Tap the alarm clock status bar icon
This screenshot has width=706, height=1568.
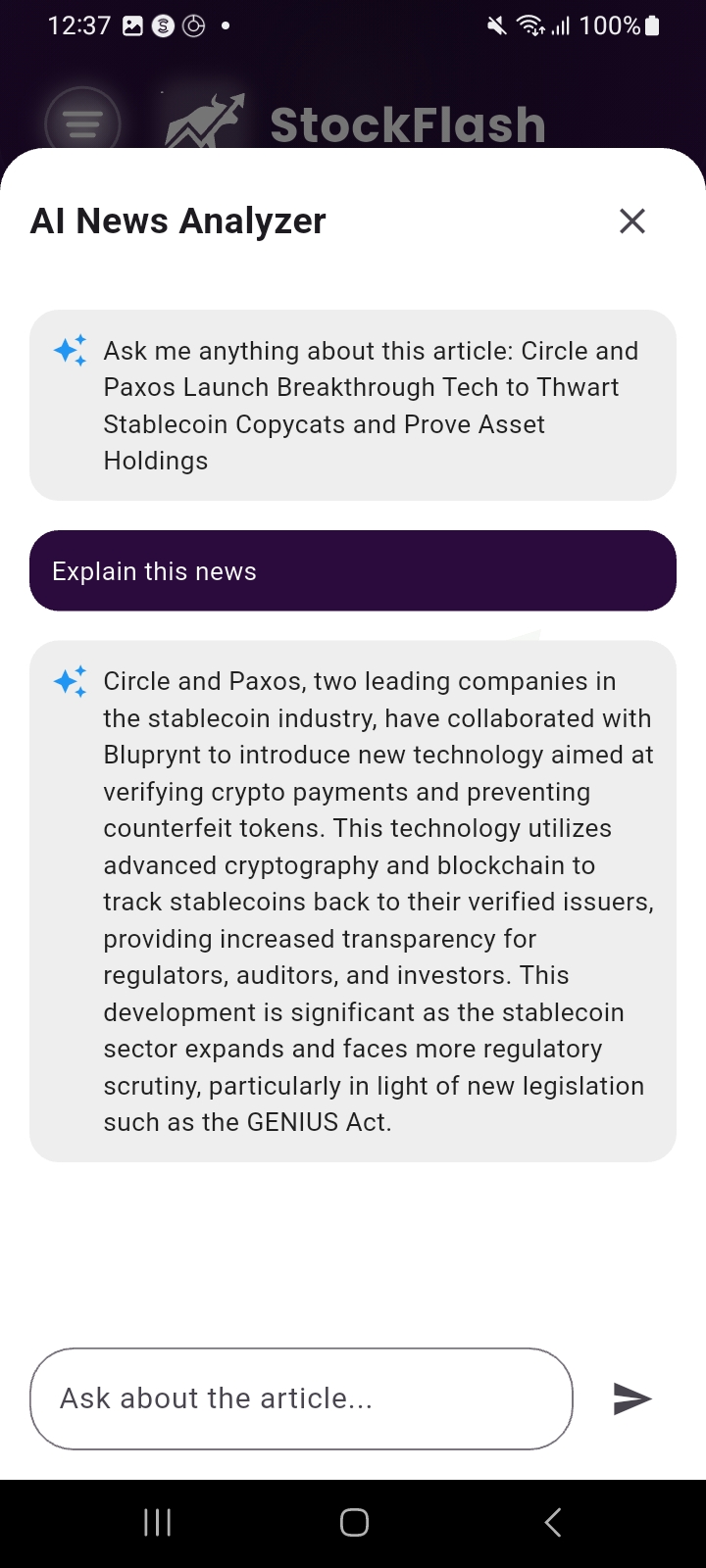click(193, 25)
